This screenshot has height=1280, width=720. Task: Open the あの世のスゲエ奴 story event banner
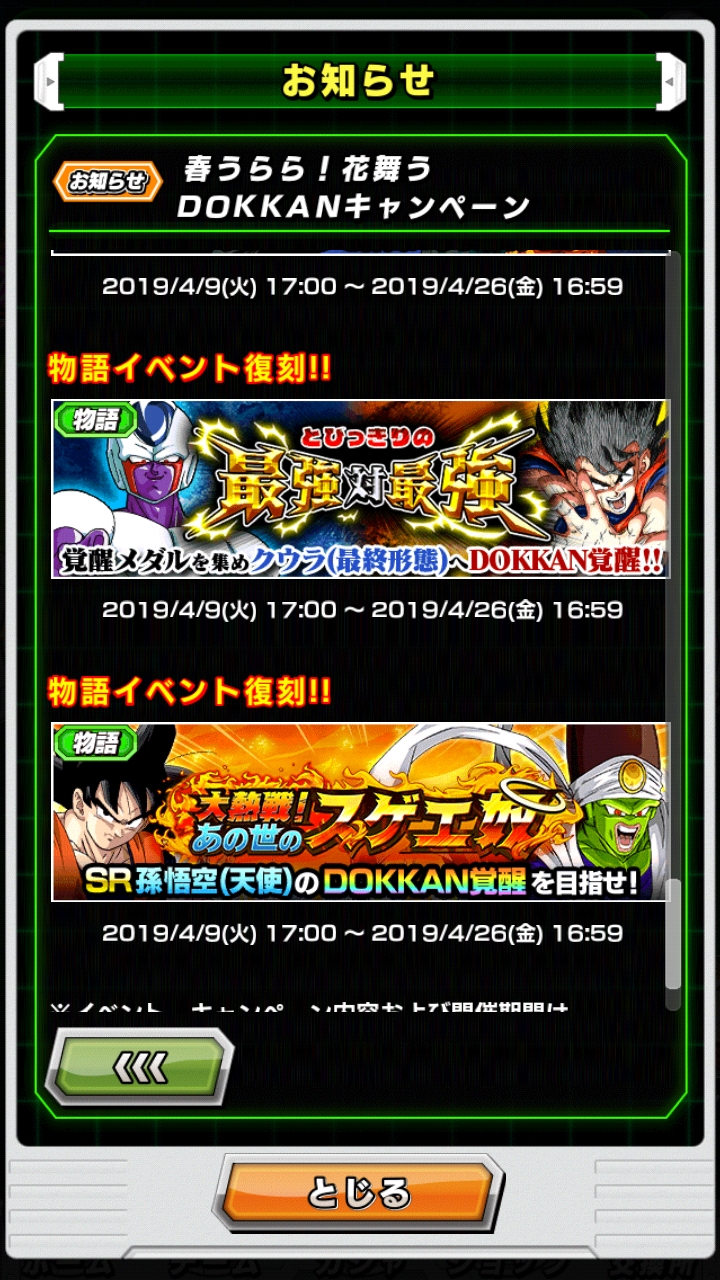pos(360,812)
